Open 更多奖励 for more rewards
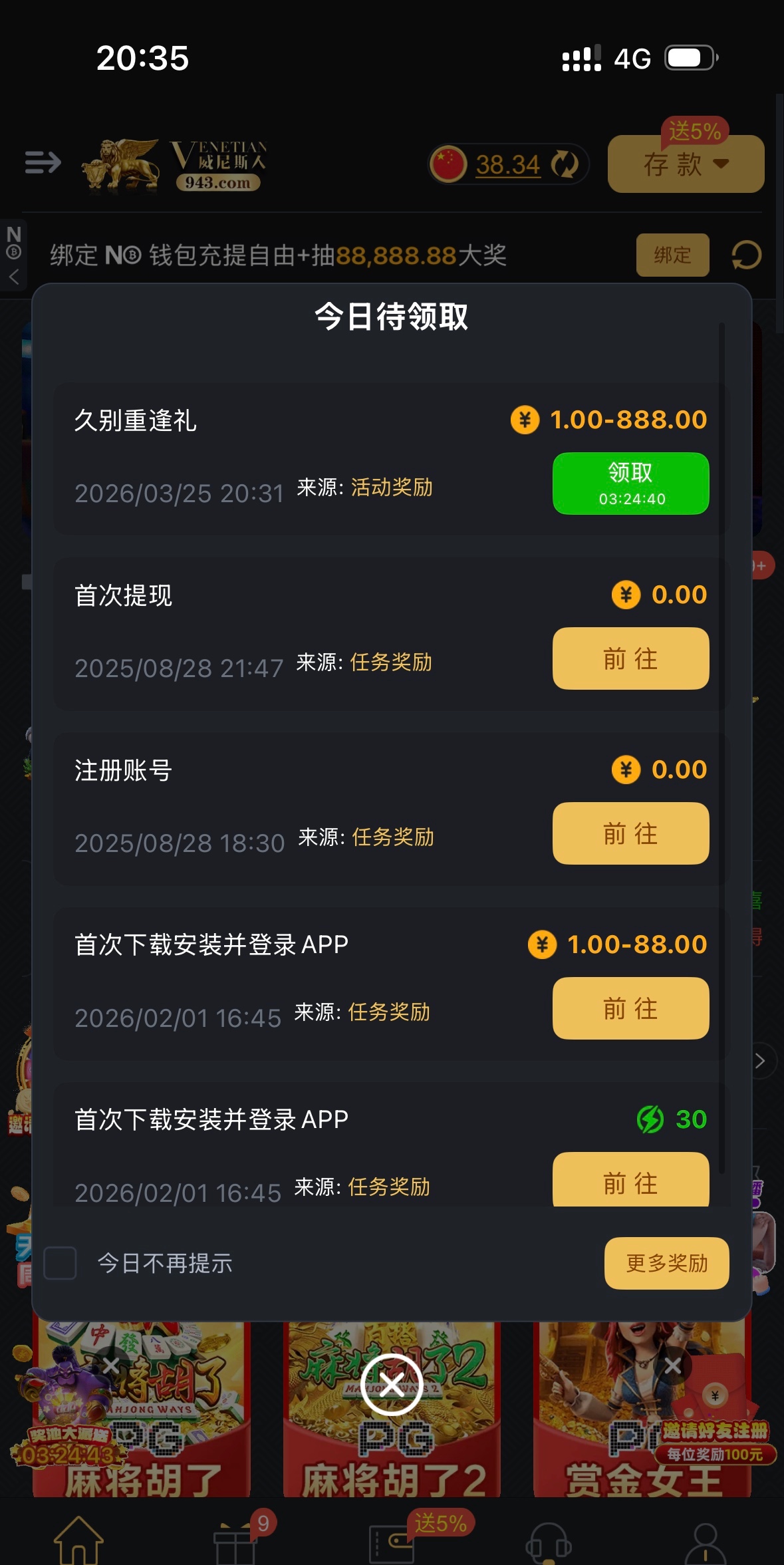 (666, 1263)
